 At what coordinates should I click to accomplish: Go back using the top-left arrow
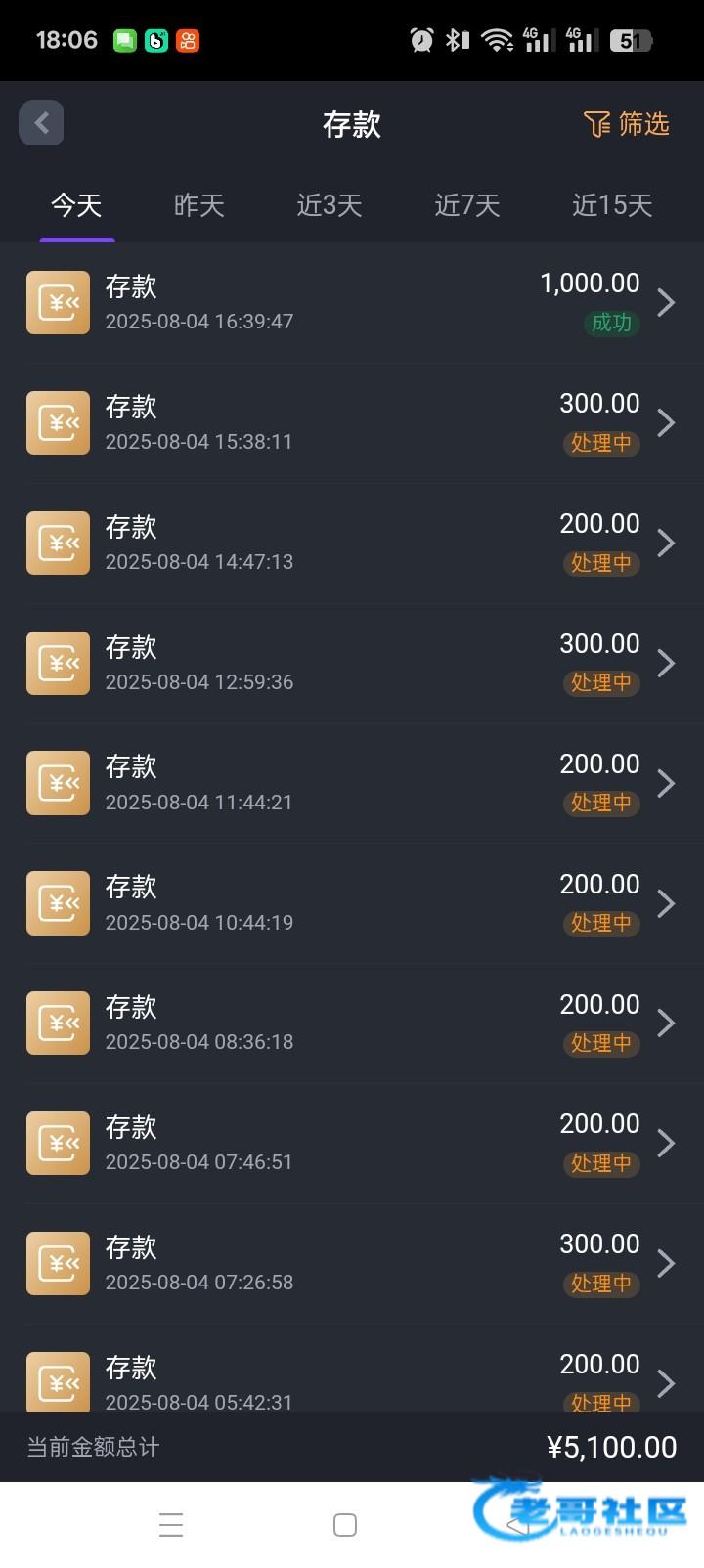pos(41,123)
